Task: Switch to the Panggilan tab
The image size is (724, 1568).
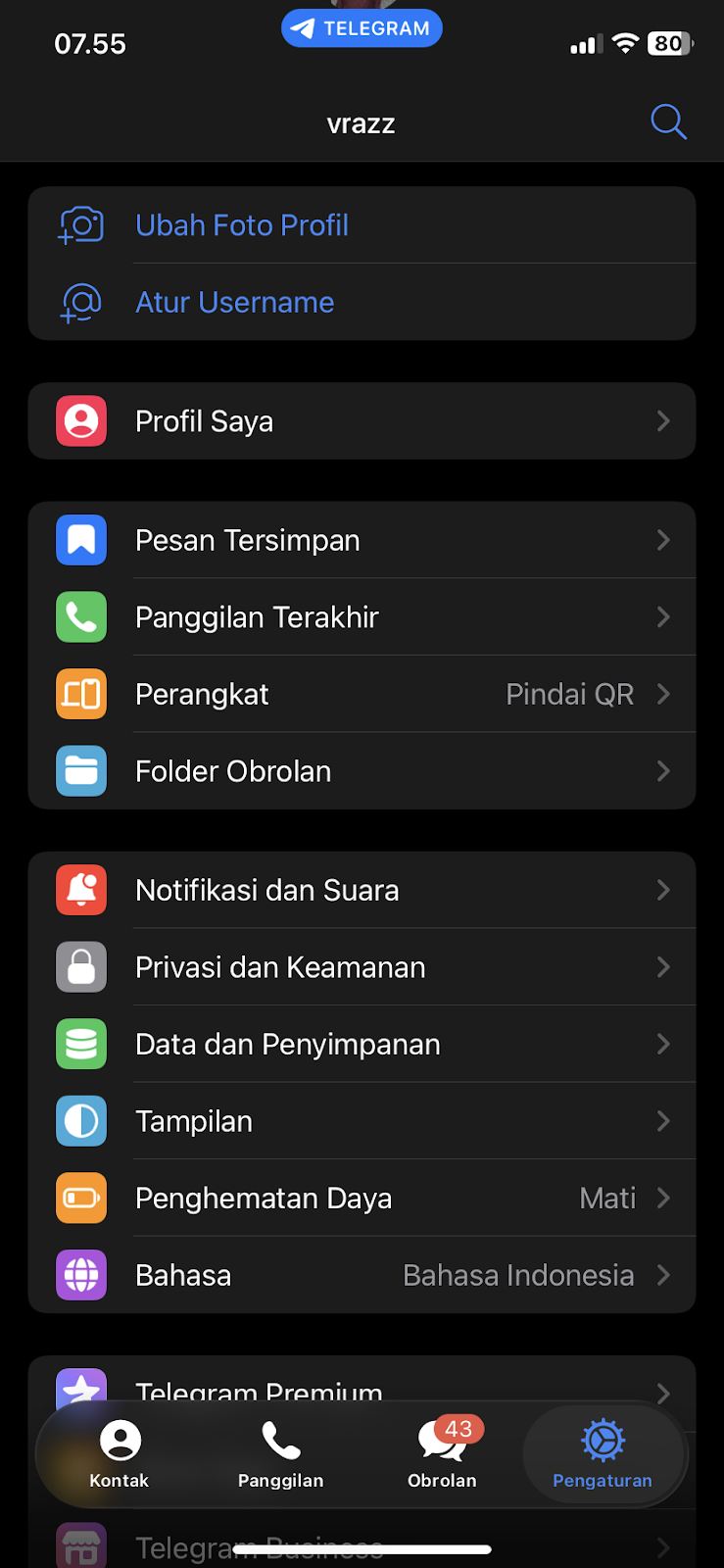Action: pos(280,1453)
